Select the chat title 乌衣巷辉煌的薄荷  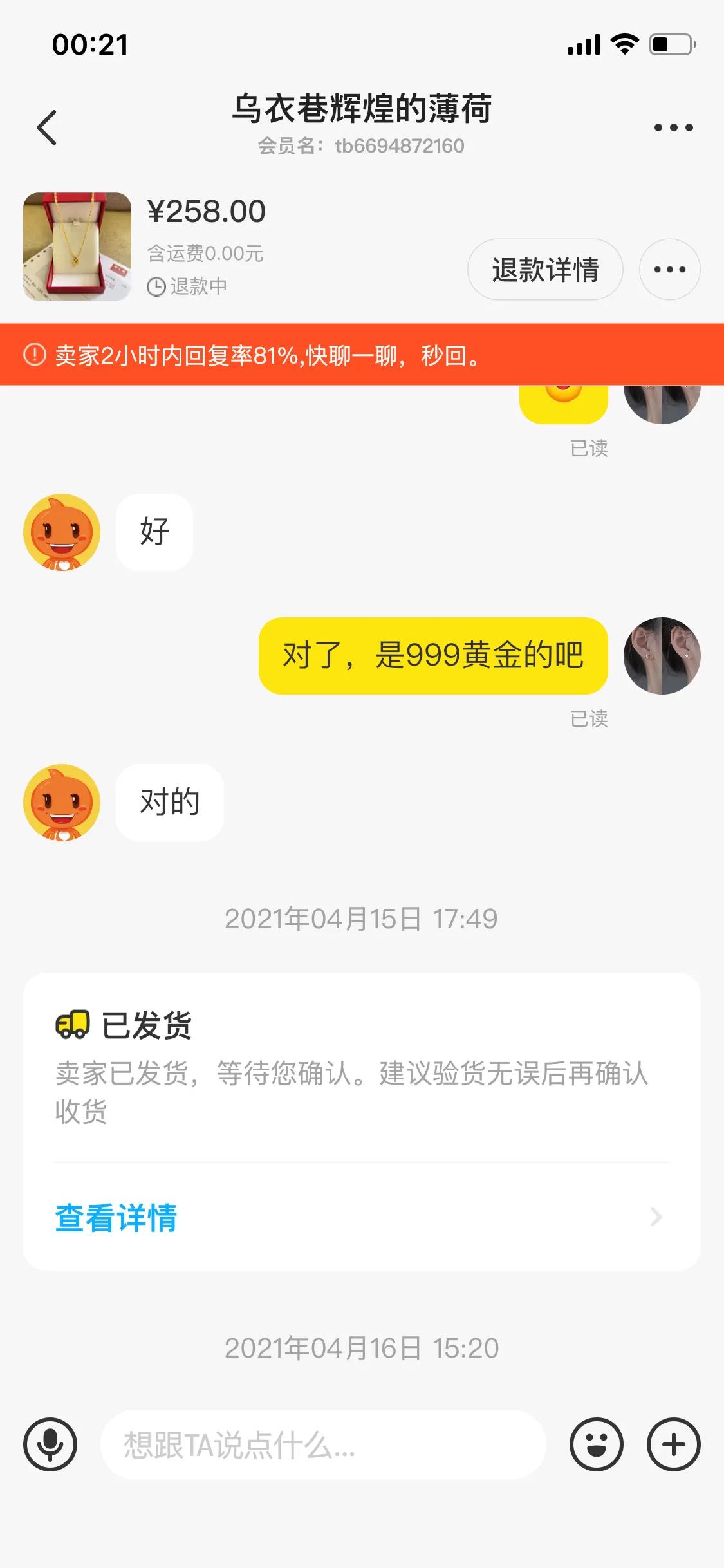click(362, 109)
